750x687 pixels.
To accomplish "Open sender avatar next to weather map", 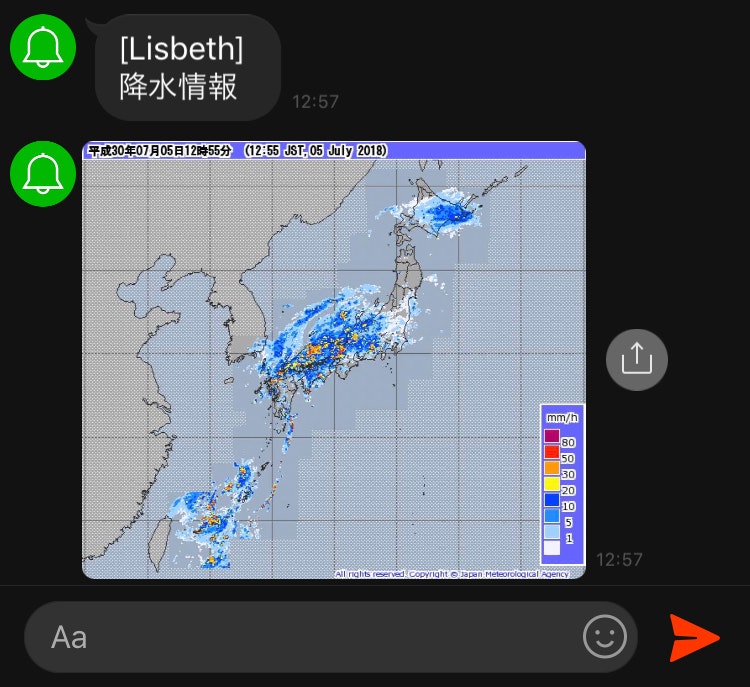I will (43, 174).
